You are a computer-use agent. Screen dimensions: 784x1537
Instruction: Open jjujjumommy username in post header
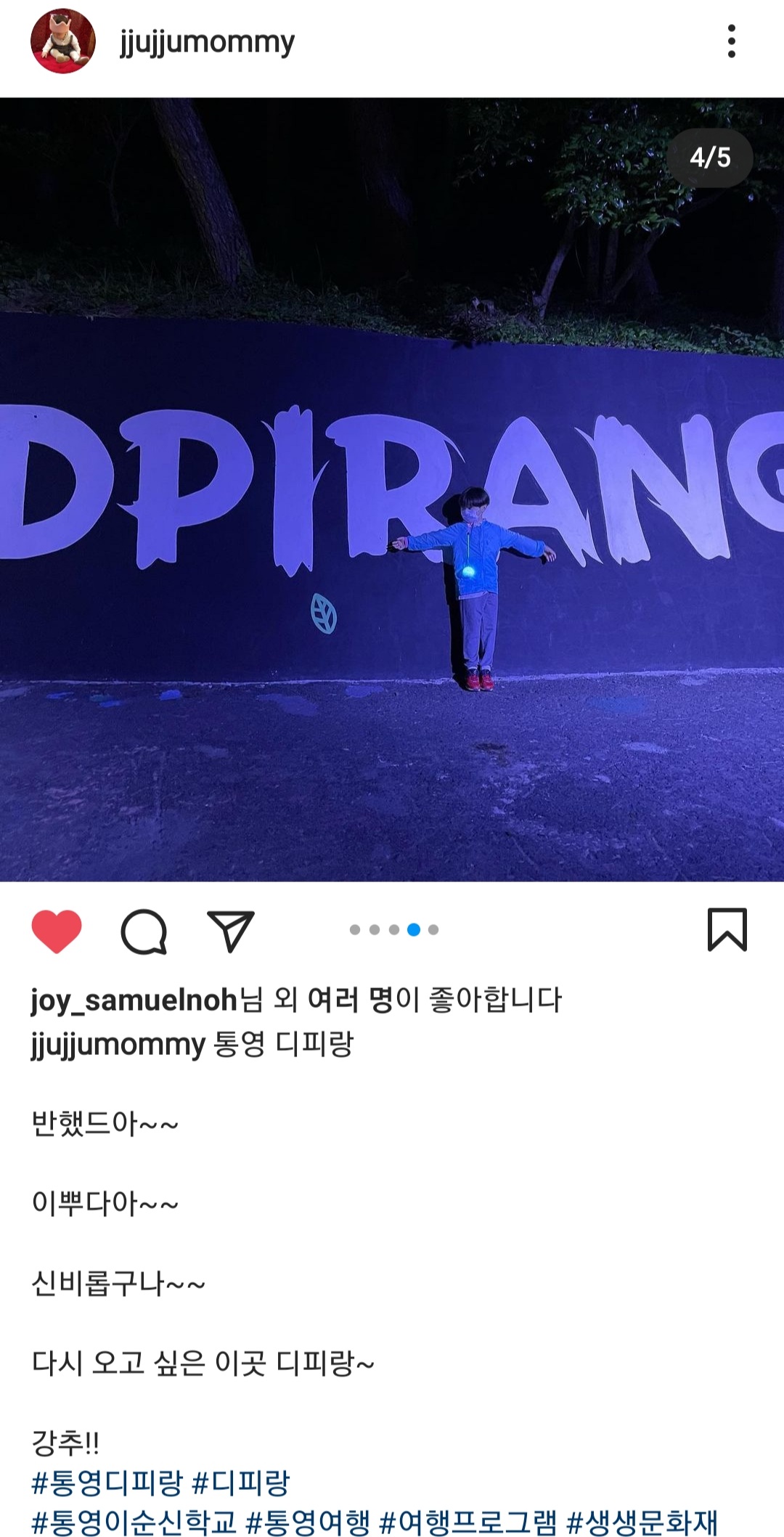(207, 42)
